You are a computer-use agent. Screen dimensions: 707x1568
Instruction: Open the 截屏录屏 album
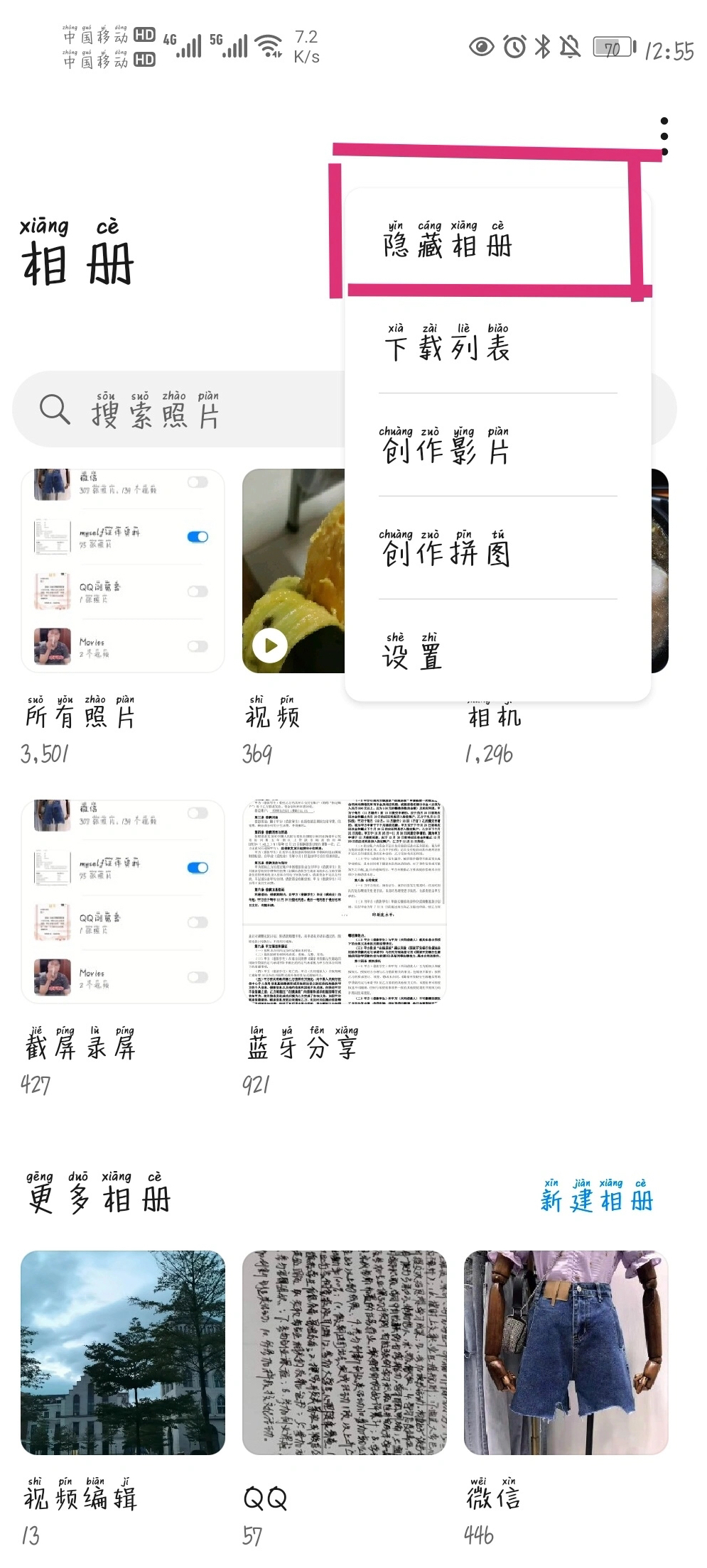coord(123,902)
